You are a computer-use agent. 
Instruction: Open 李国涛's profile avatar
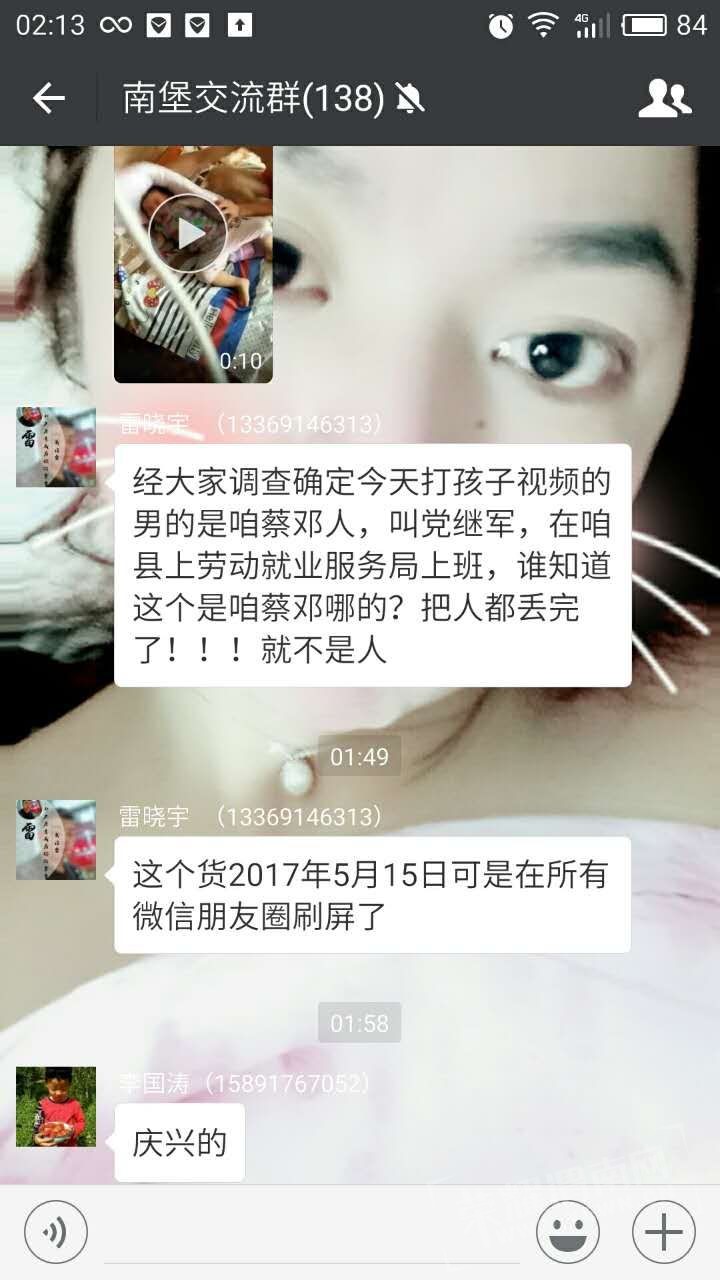[x=56, y=1106]
